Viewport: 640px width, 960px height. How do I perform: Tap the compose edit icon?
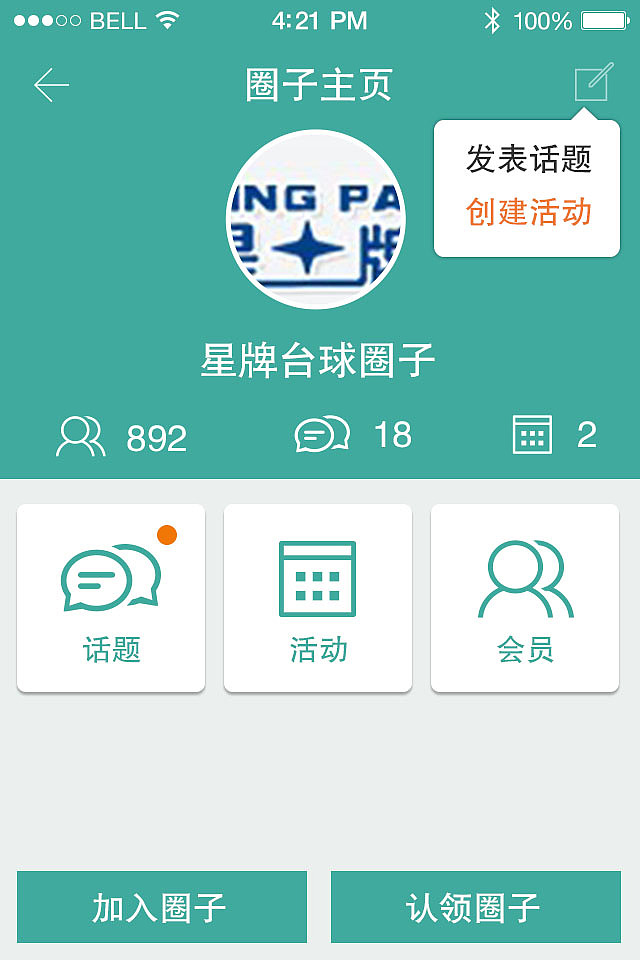click(593, 82)
